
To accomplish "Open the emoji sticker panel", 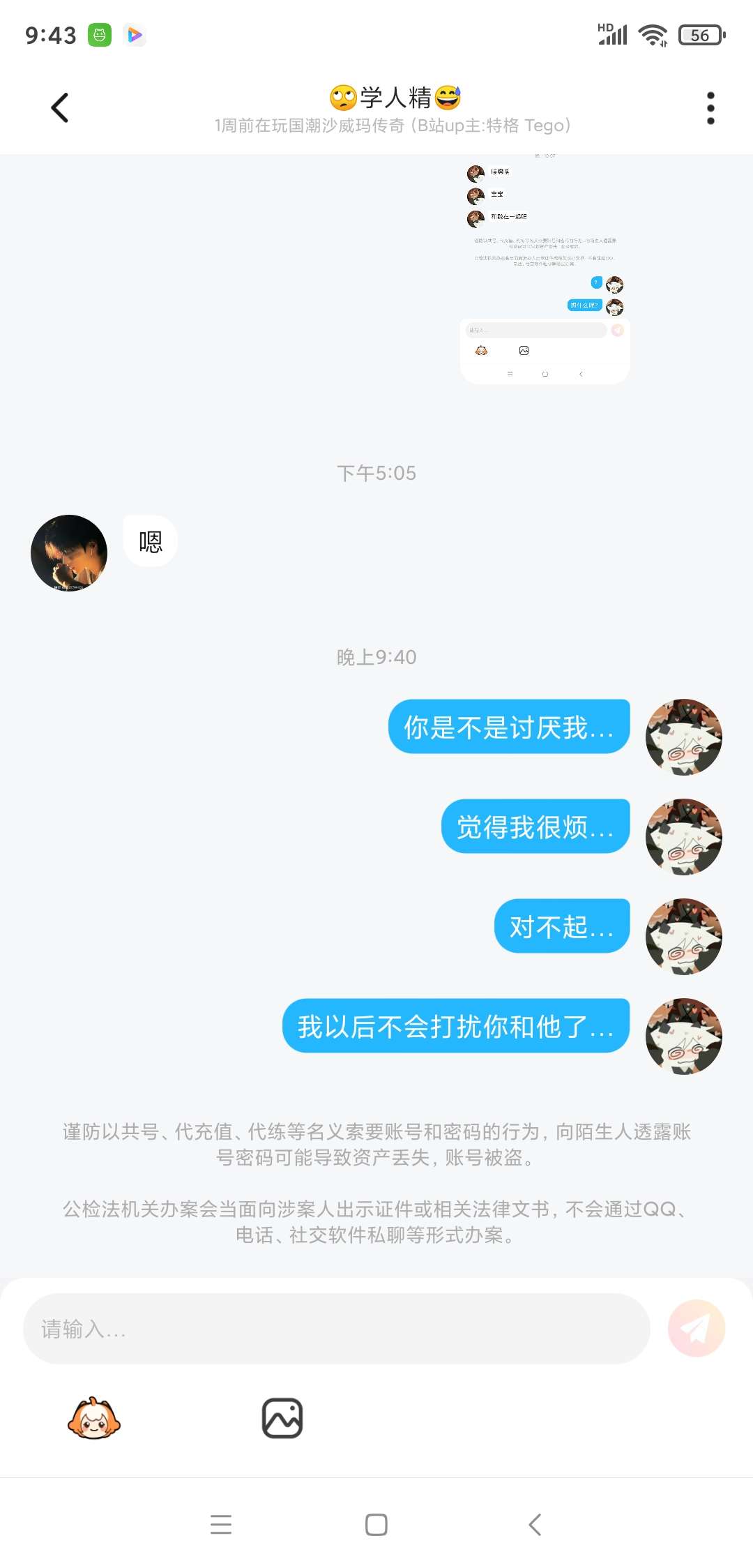I will coord(94,1418).
